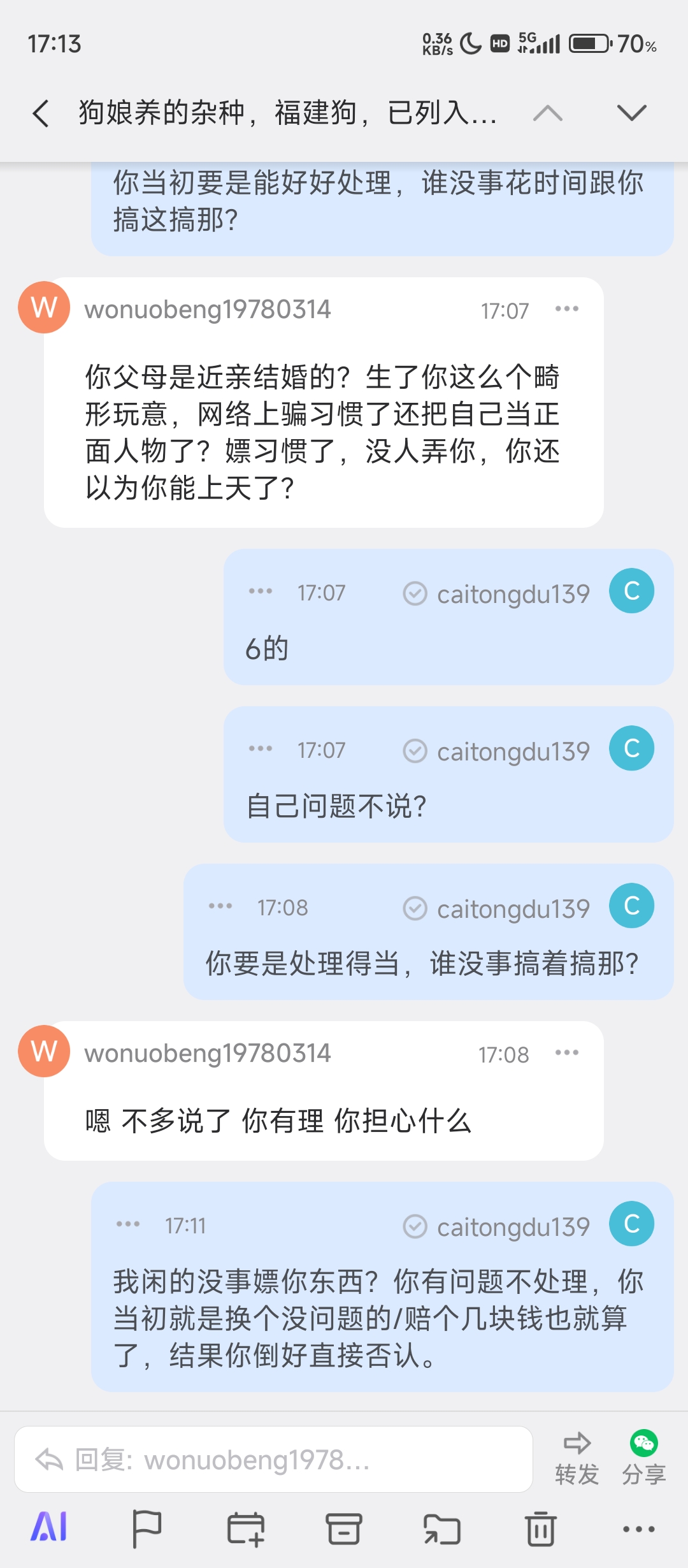Move the email to another folder
The image size is (688, 1568).
tap(441, 1525)
